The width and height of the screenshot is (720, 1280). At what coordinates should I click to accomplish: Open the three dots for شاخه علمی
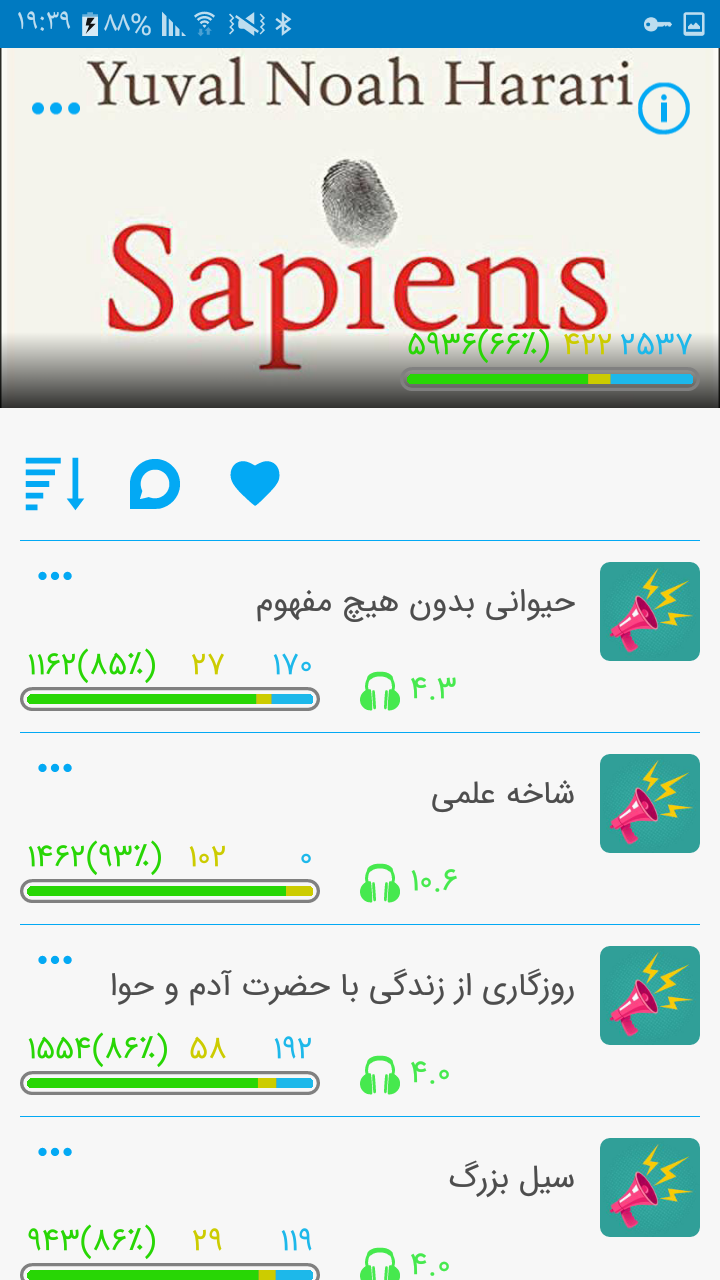[x=55, y=768]
